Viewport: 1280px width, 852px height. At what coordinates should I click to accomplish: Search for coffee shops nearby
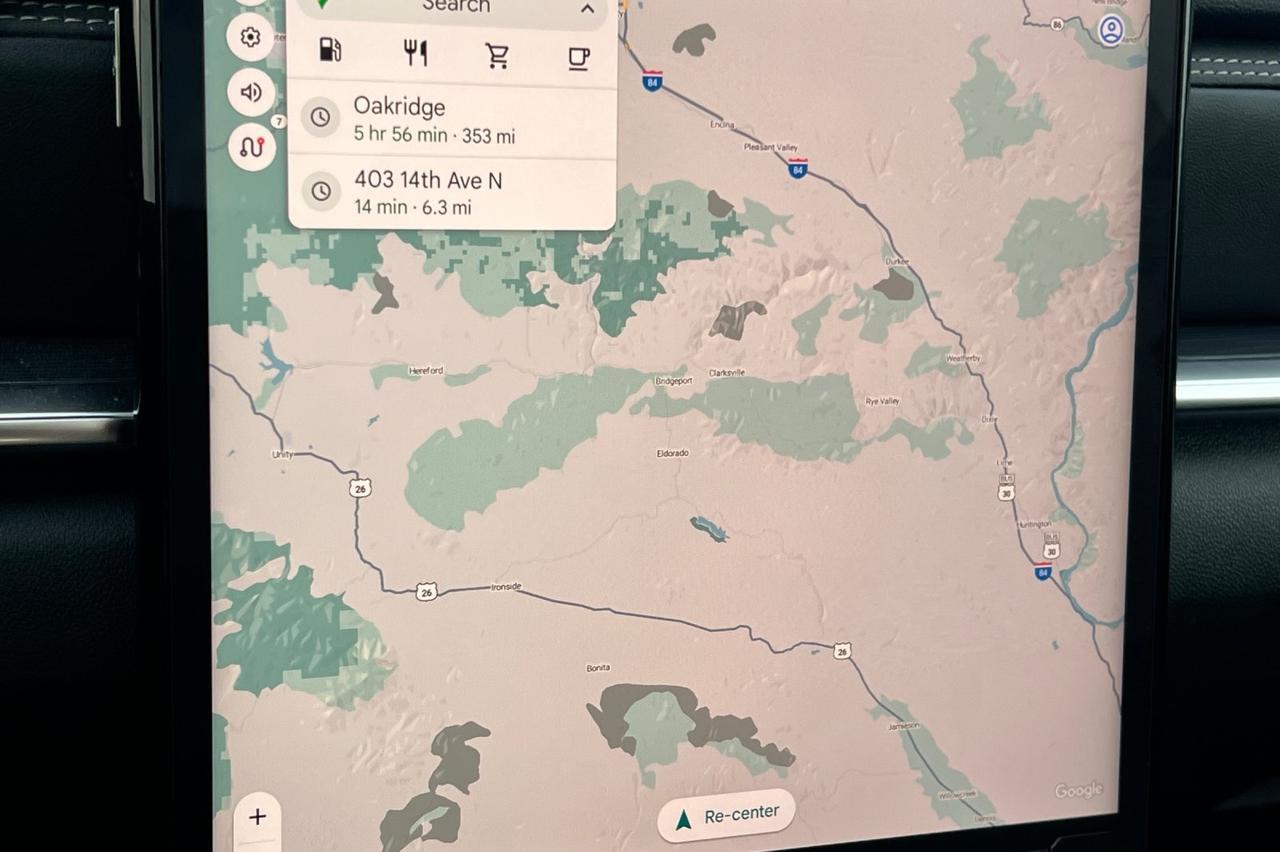tap(578, 58)
